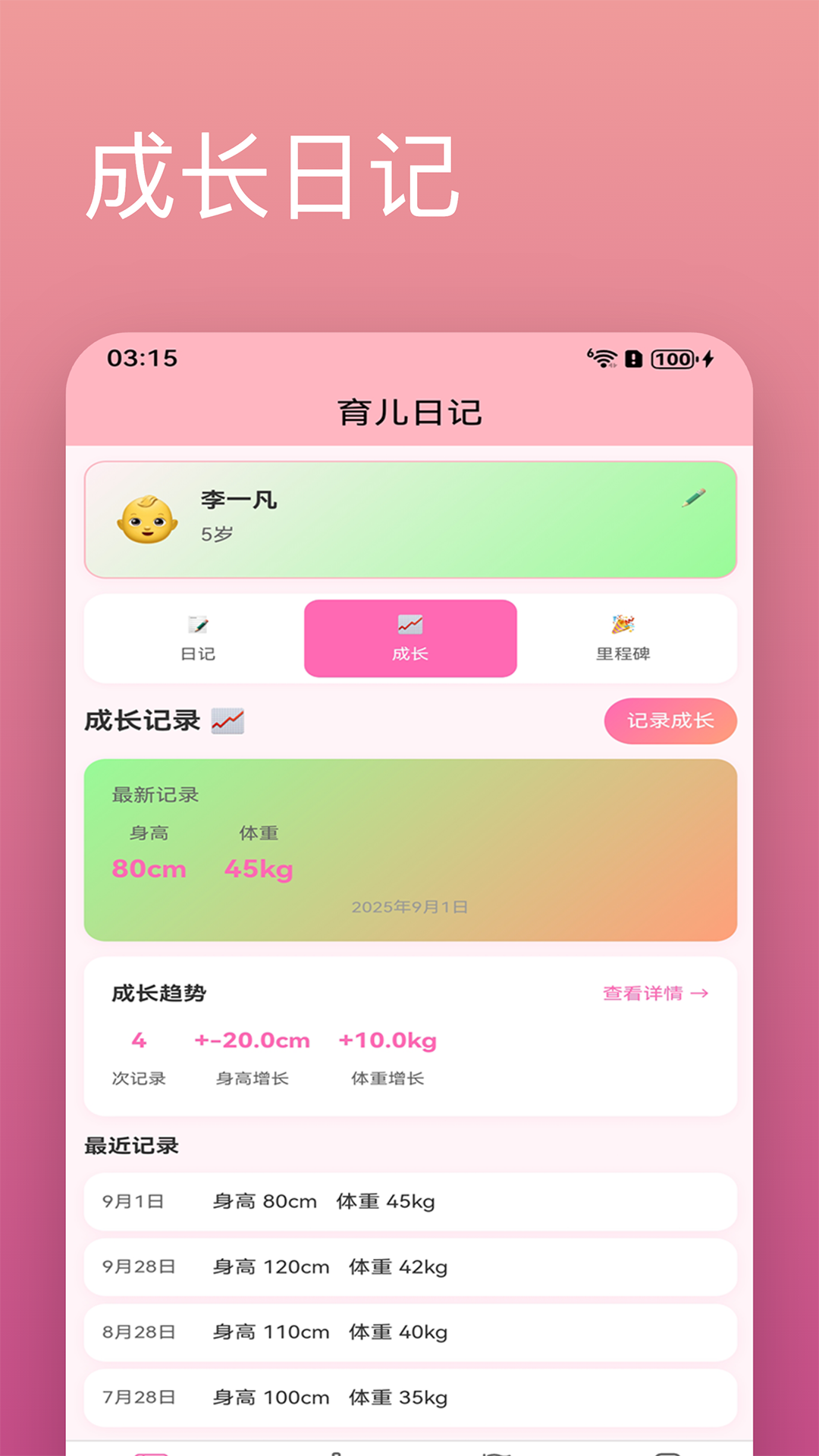
Task: Select the diary pencil icon above 日记
Action: point(199,623)
